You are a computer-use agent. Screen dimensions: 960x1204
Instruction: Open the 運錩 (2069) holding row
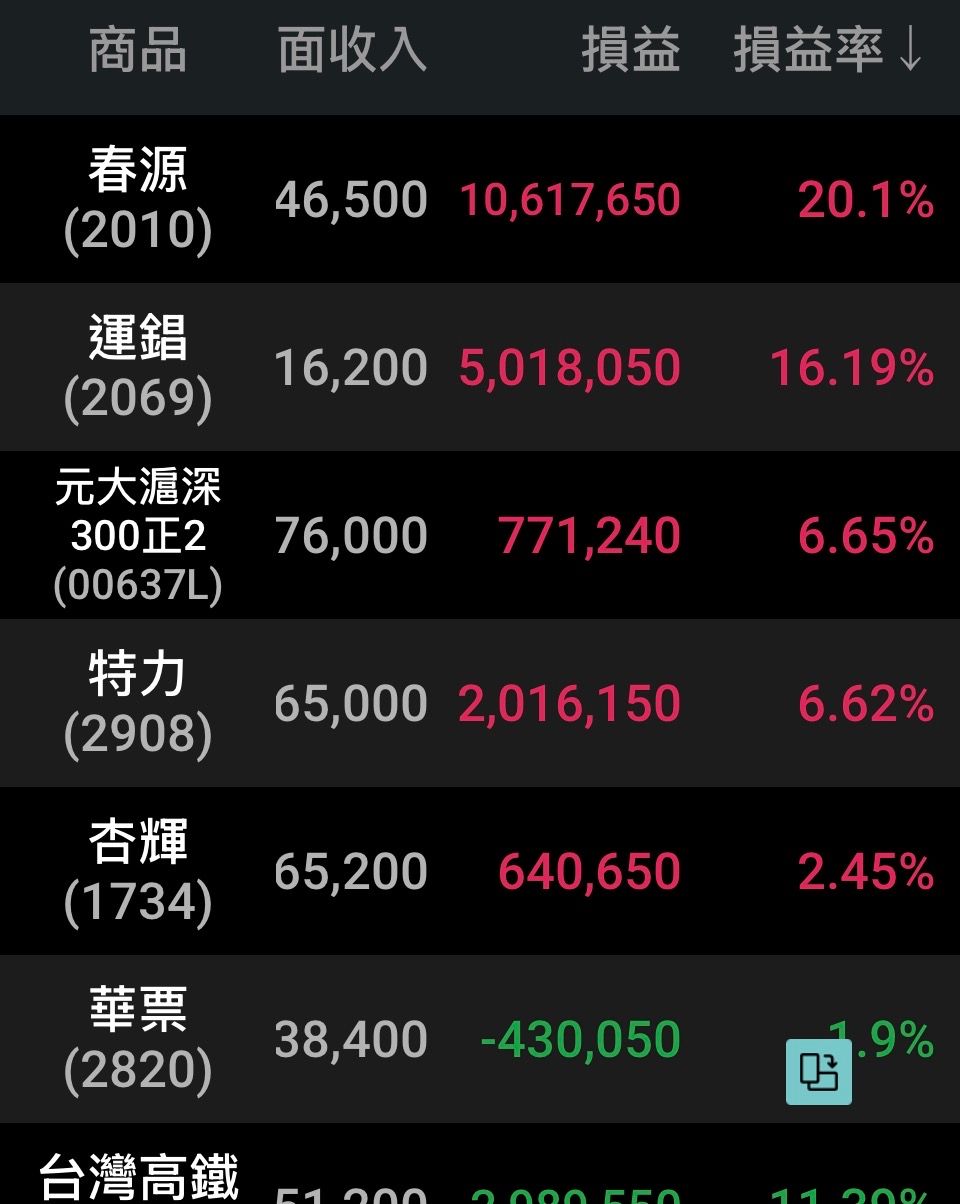[480, 367]
